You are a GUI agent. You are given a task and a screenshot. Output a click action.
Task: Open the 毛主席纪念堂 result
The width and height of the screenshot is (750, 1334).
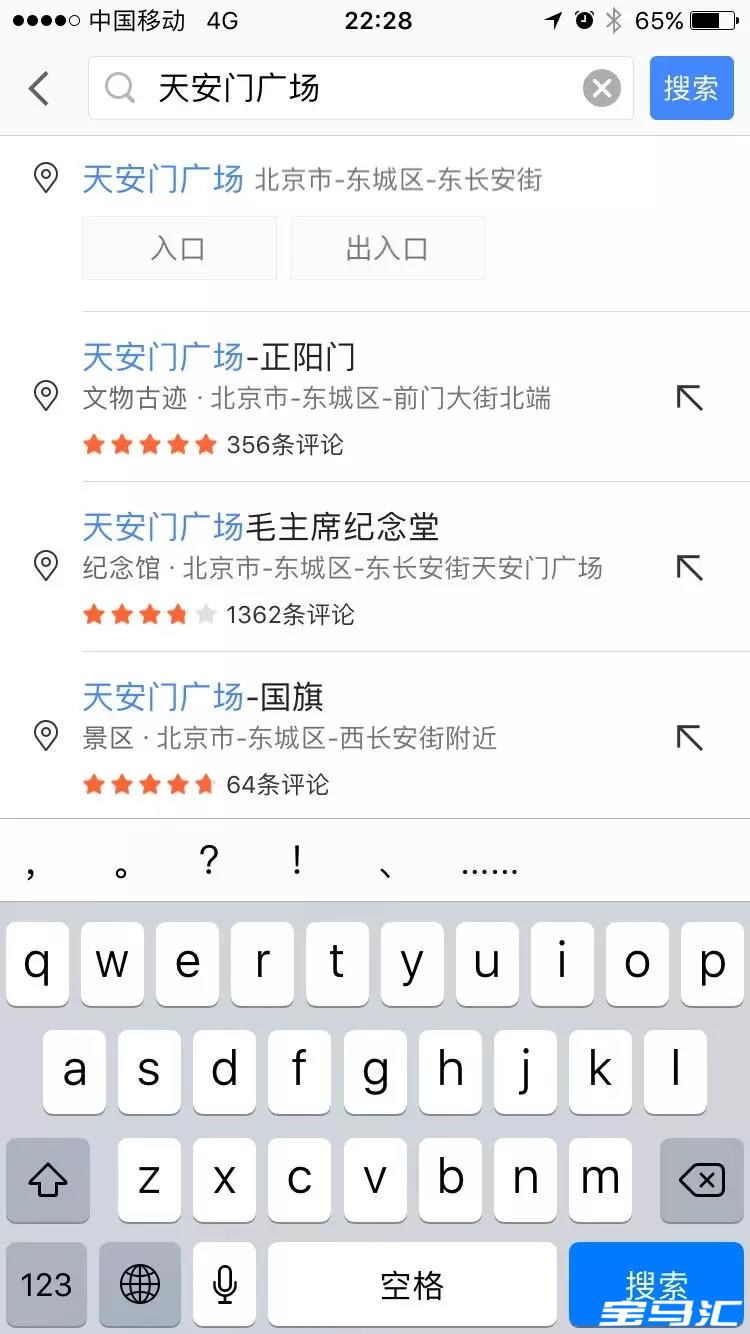click(x=340, y=568)
